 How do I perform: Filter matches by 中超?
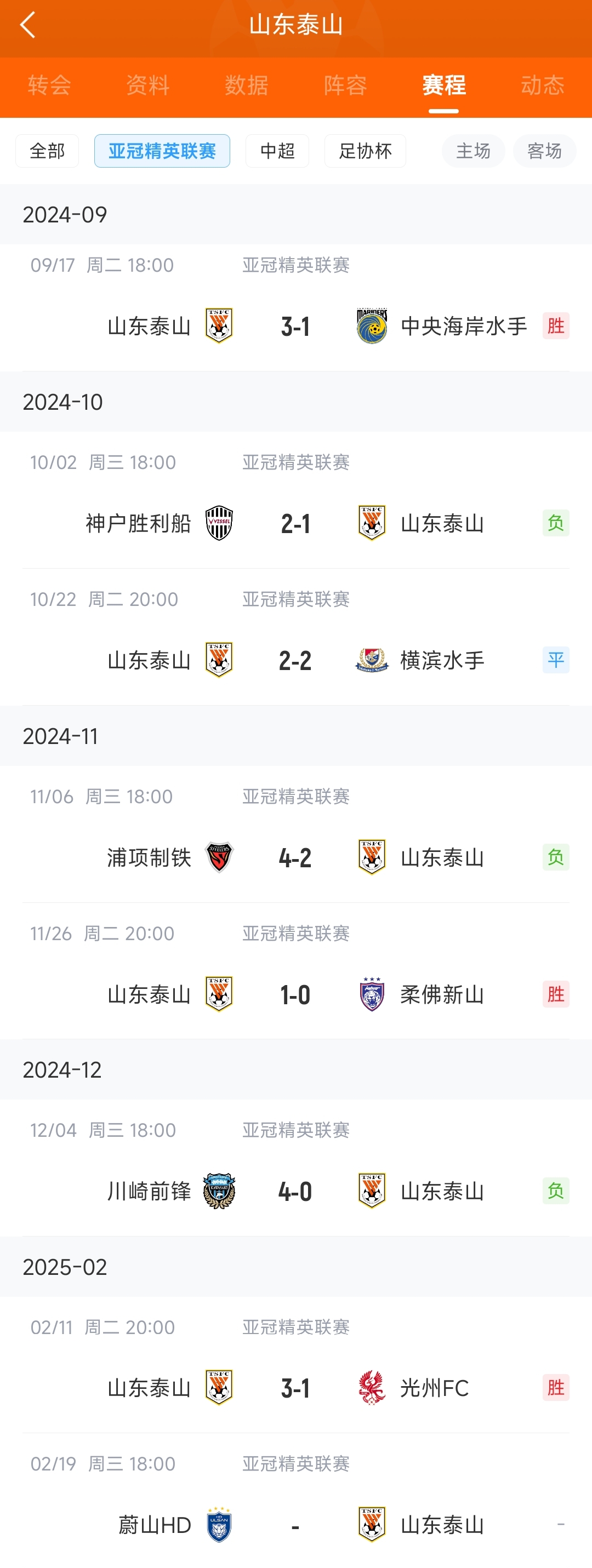tap(277, 151)
